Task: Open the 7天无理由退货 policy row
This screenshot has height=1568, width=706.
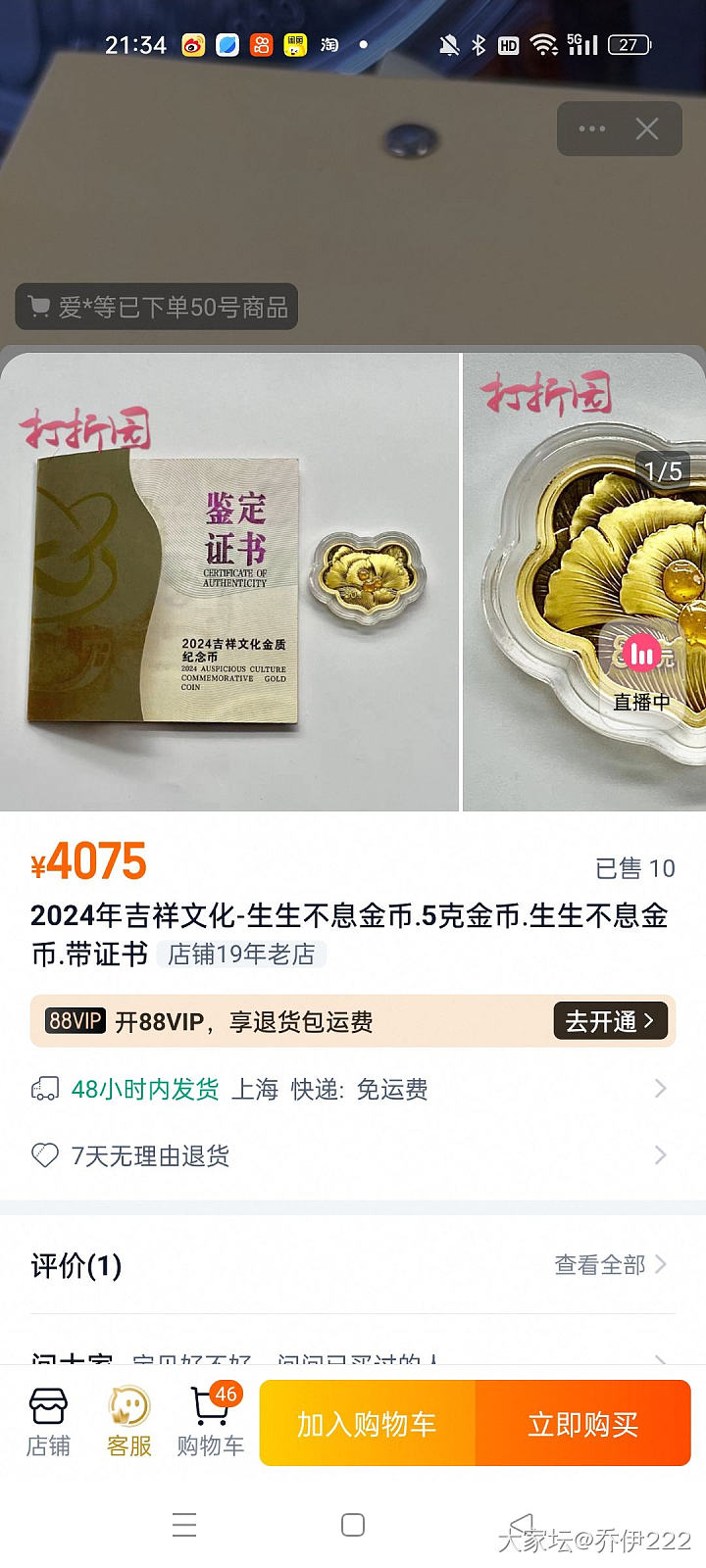Action: (x=351, y=1155)
